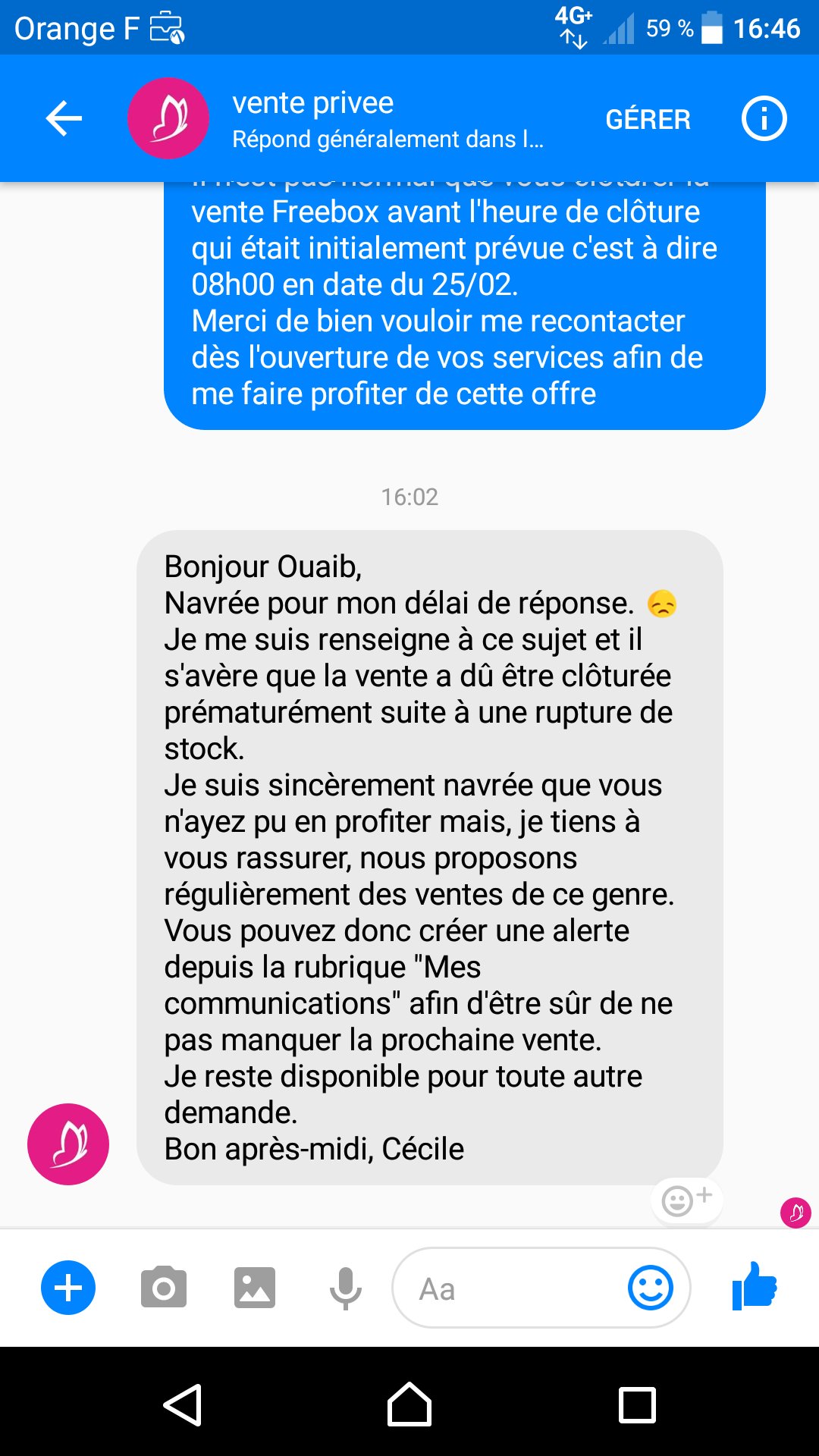Screen dimensions: 819x1456
Task: Add a reaction to Cécile's message
Action: 686,1200
